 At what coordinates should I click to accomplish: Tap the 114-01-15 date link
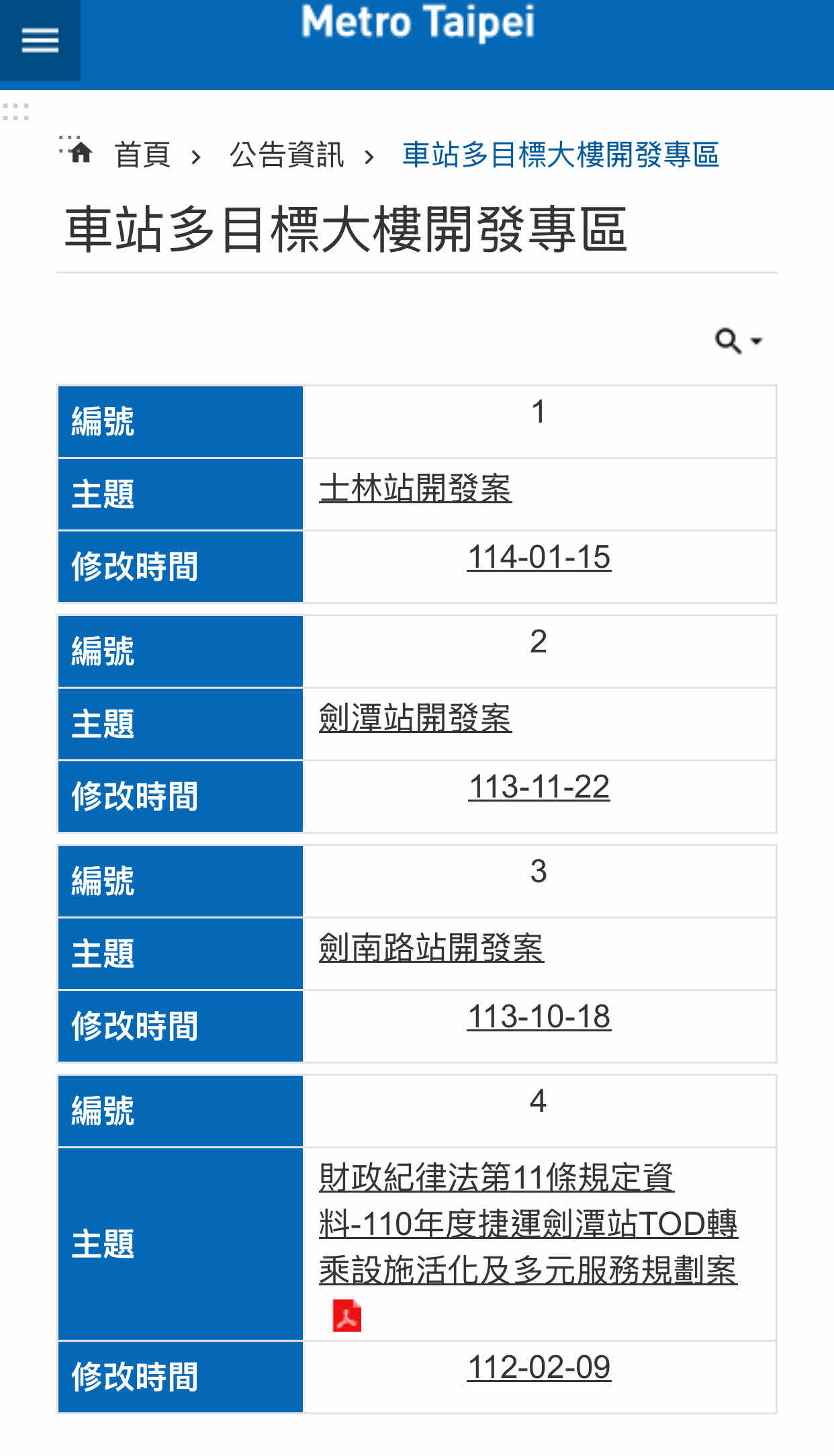(x=539, y=557)
